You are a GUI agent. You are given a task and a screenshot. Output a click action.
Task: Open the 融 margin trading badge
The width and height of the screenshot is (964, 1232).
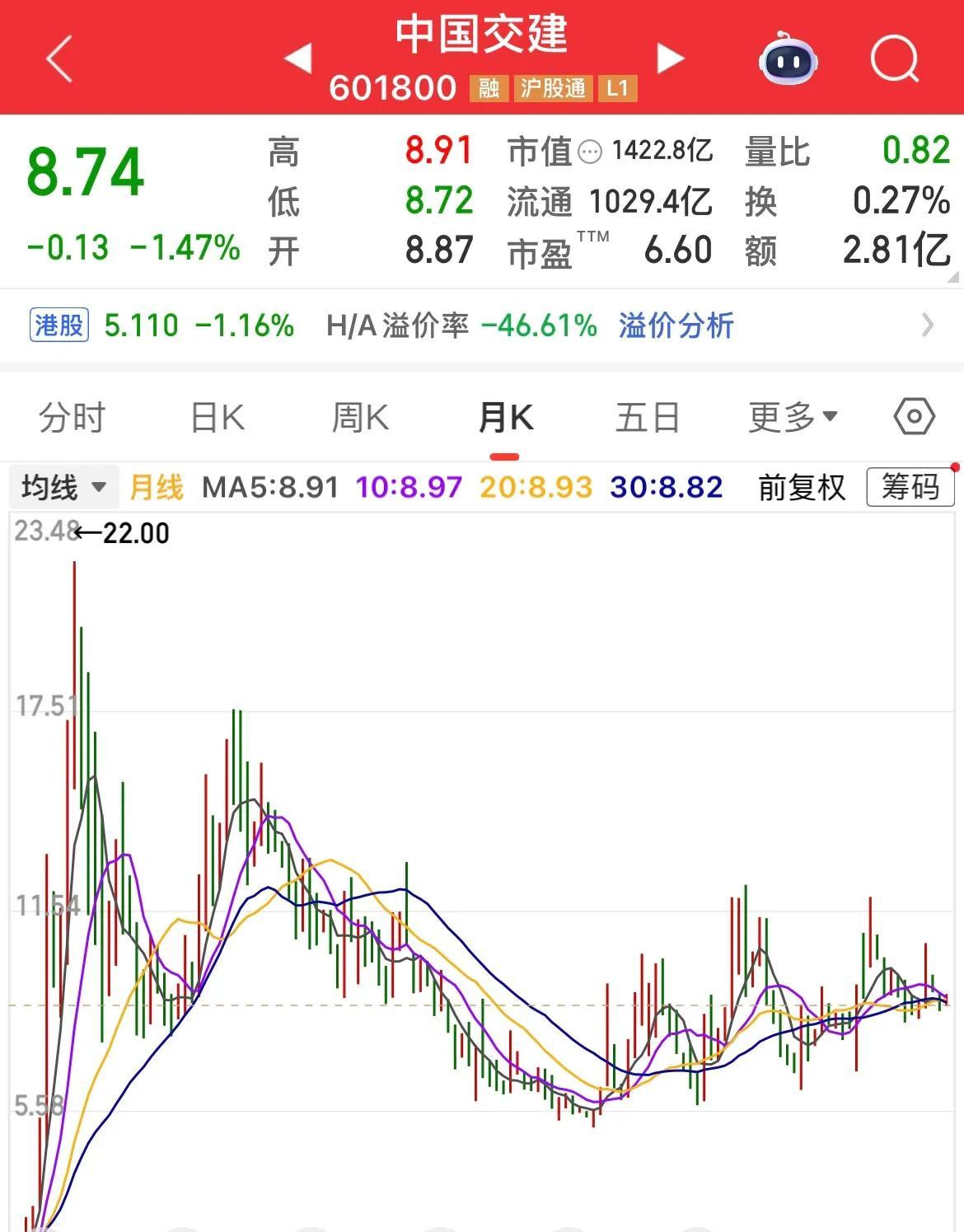click(x=488, y=87)
